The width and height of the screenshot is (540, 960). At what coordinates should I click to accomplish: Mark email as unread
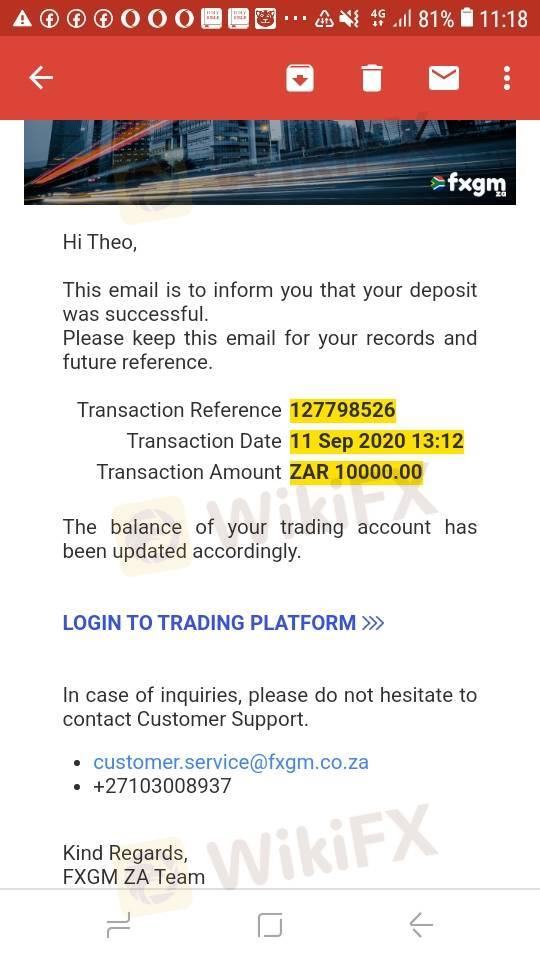coord(444,78)
